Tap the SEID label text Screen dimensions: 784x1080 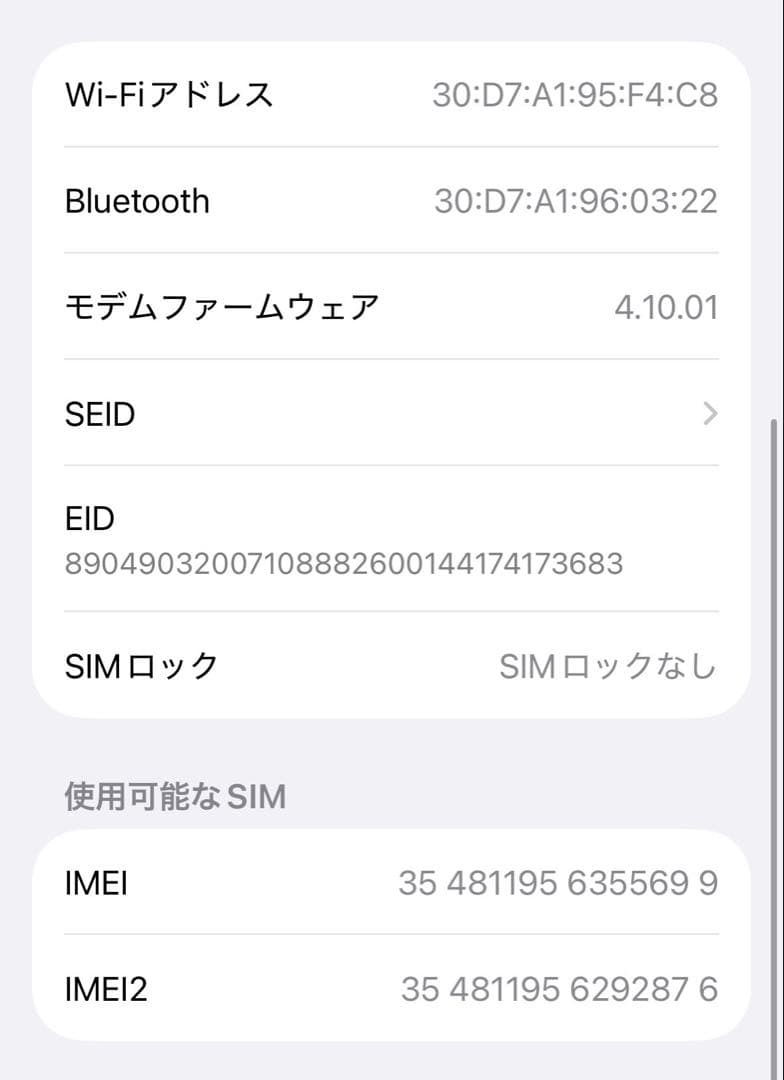tap(100, 413)
